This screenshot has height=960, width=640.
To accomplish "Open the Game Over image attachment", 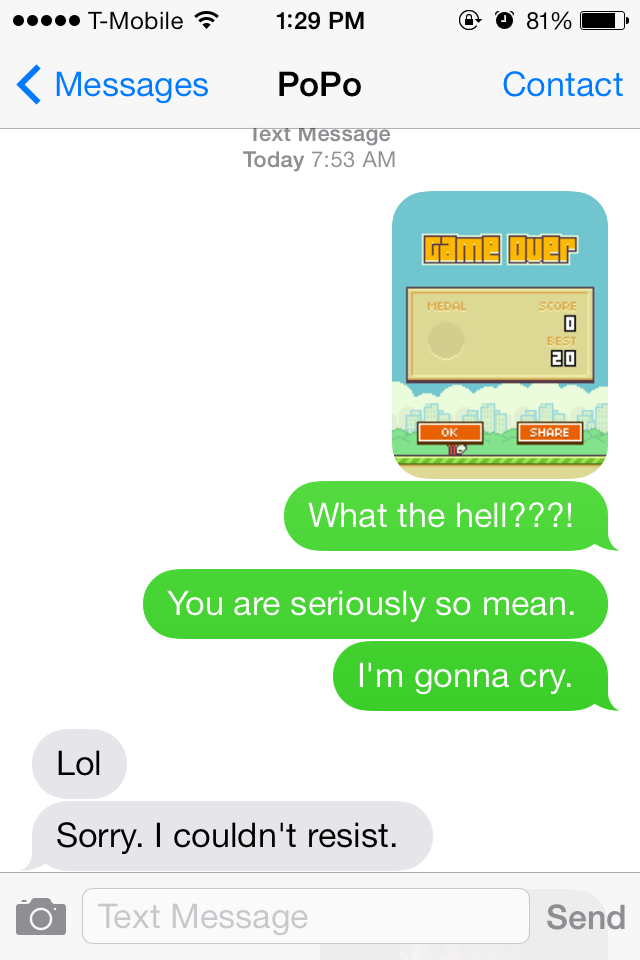I will (x=500, y=334).
